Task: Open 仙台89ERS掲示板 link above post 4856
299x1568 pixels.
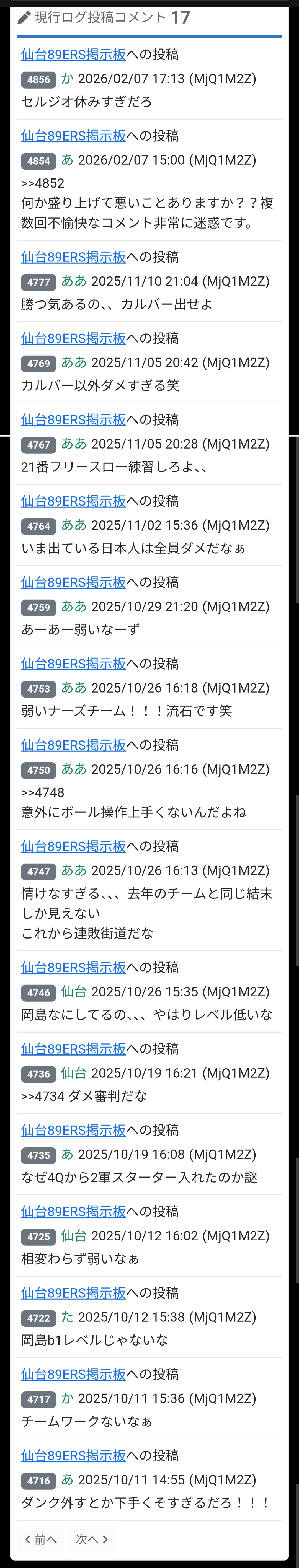Action: pyautogui.click(x=73, y=54)
